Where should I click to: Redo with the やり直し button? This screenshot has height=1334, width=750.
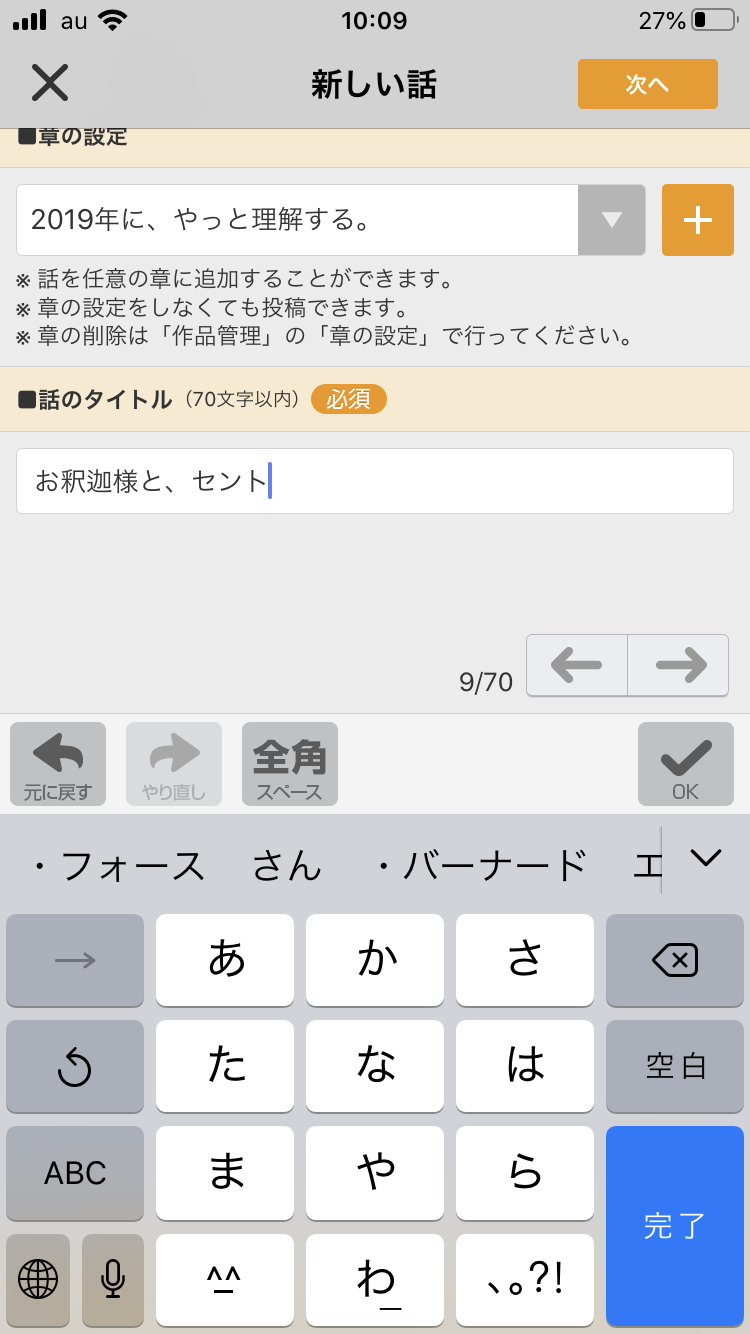[x=174, y=764]
